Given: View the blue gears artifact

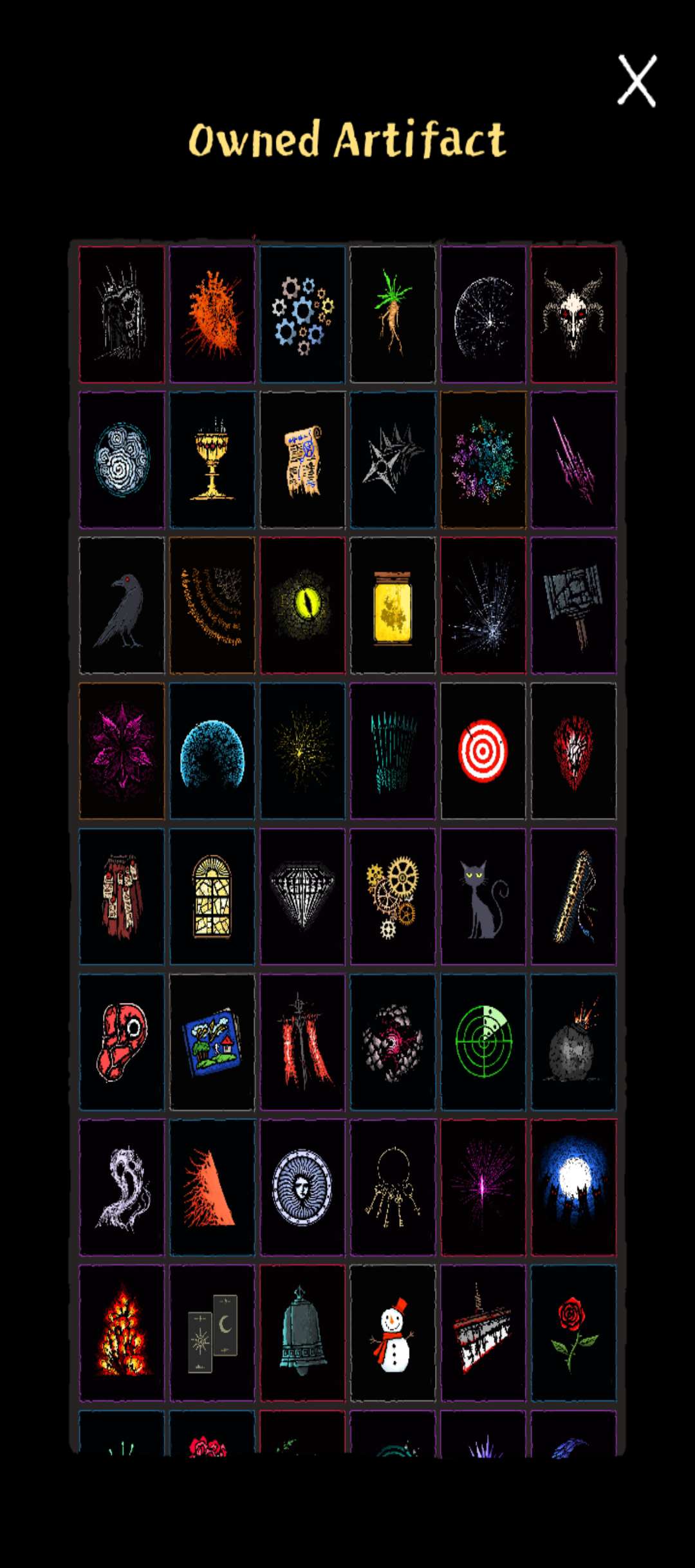Looking at the screenshot, I should (302, 315).
